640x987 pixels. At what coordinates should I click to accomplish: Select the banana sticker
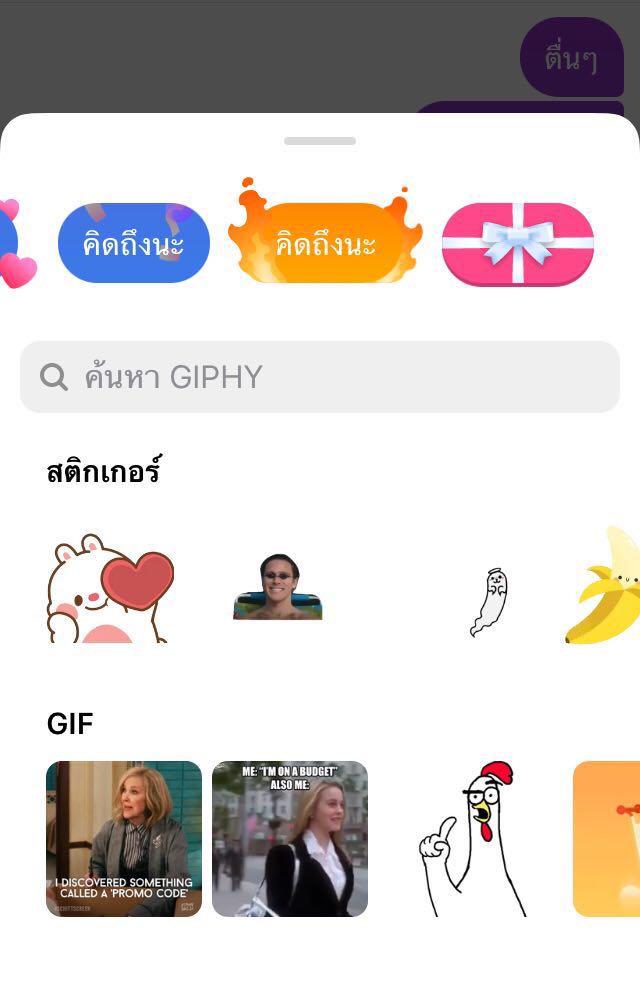[606, 590]
